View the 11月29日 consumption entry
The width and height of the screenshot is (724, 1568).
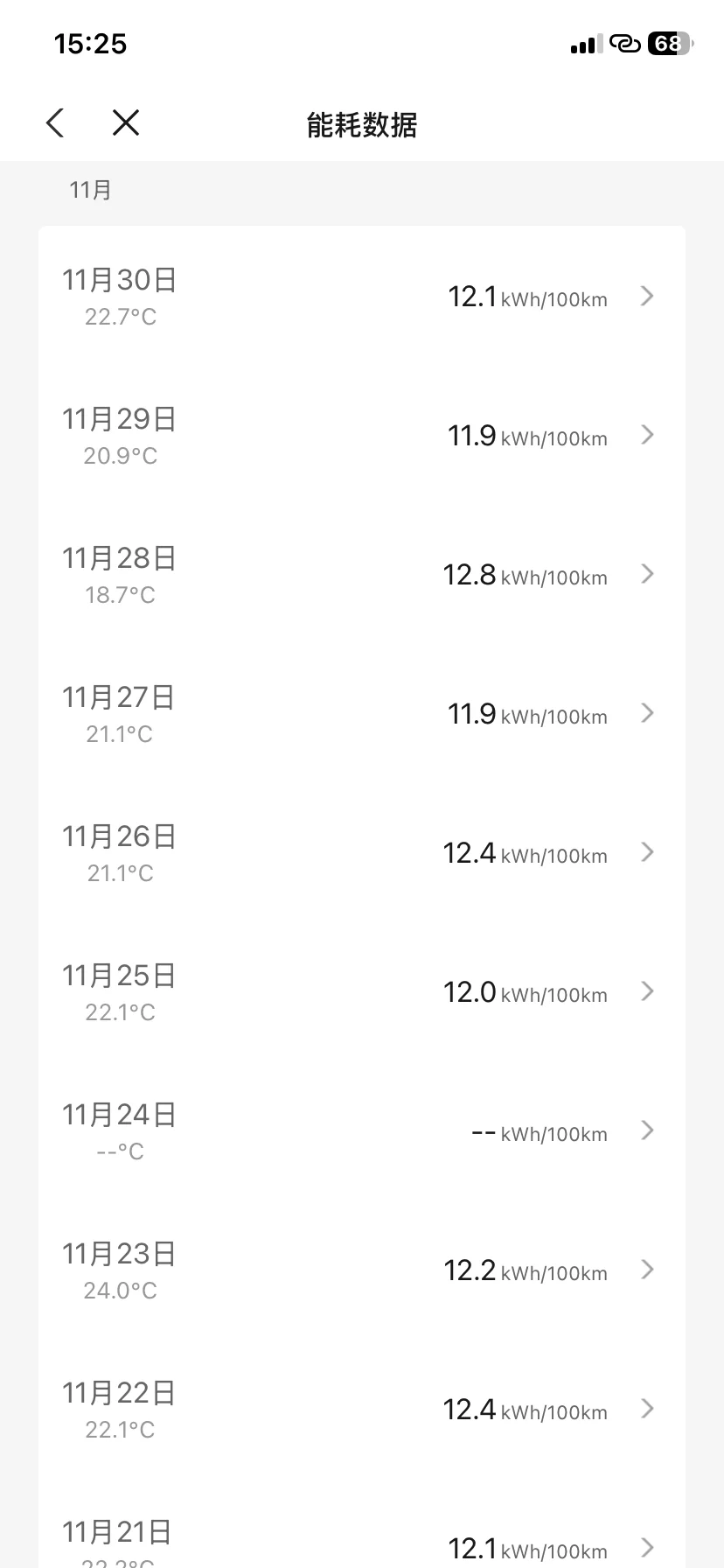(x=361, y=436)
